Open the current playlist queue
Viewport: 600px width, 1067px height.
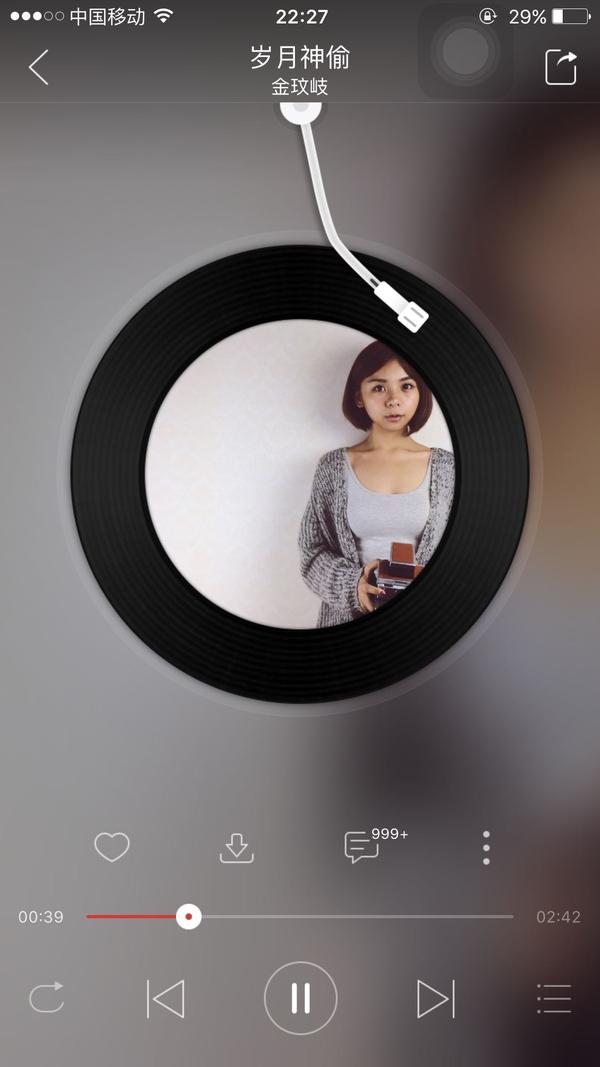point(553,998)
